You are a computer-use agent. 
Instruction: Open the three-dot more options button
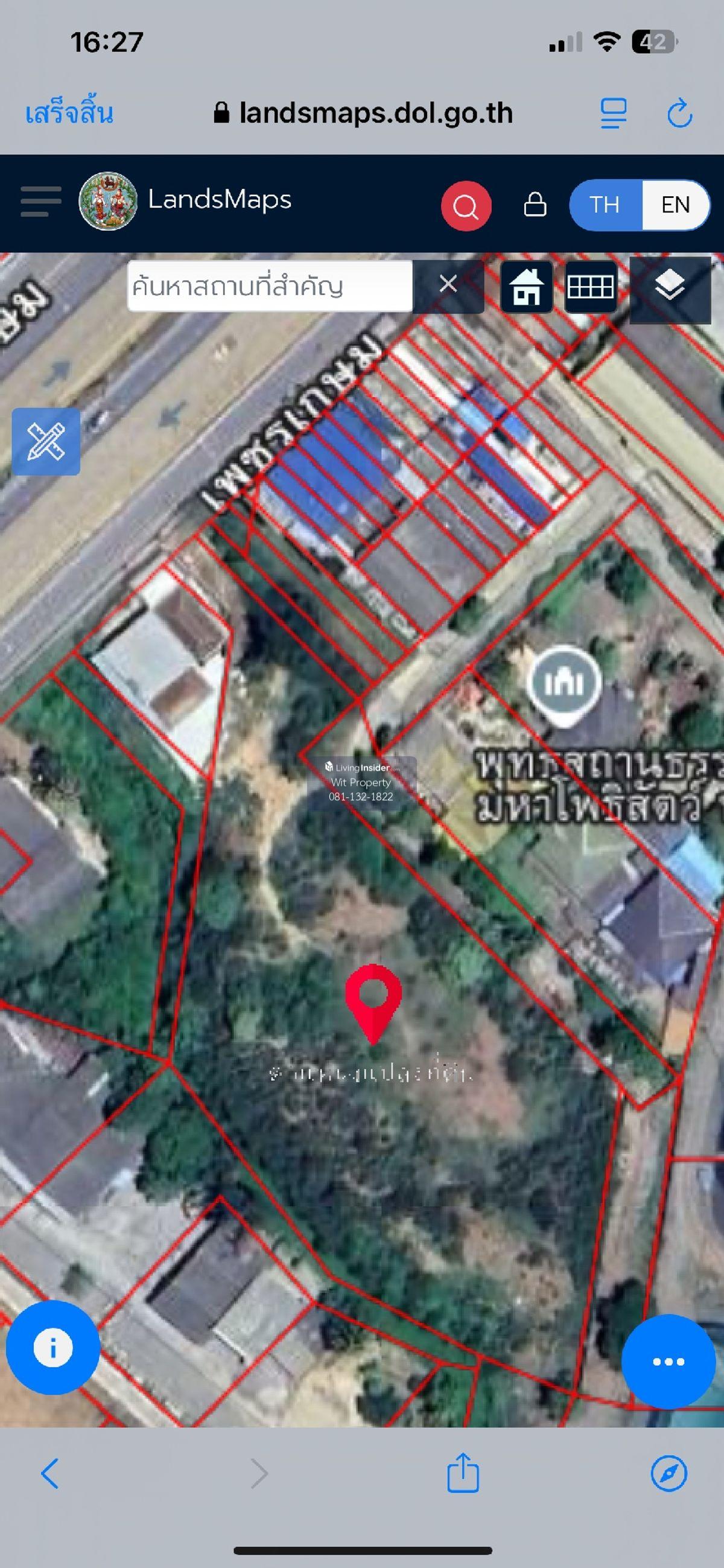[x=668, y=1361]
